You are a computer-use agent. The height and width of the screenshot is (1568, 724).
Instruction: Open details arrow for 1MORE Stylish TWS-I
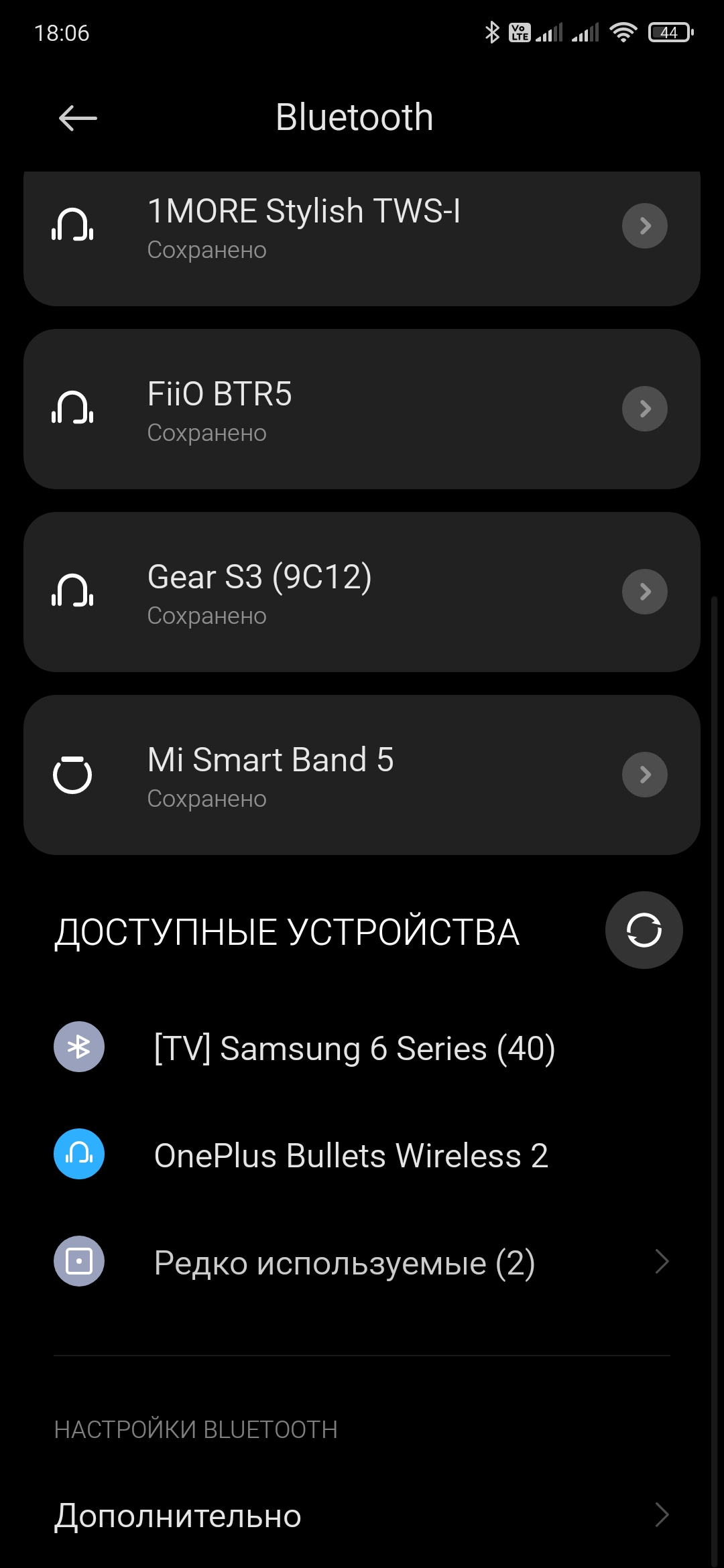coord(644,226)
